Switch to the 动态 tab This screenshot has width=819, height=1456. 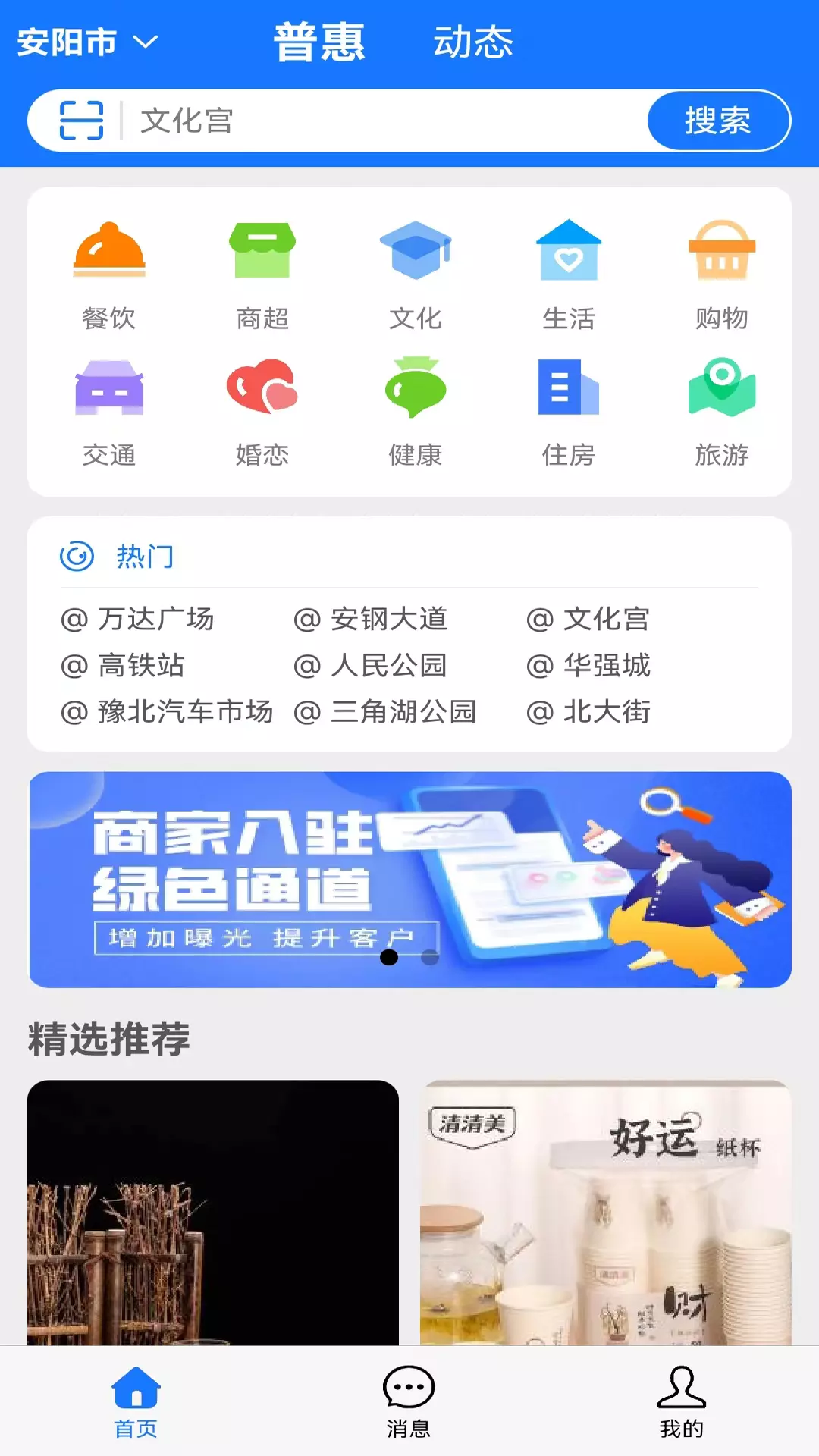tap(472, 42)
